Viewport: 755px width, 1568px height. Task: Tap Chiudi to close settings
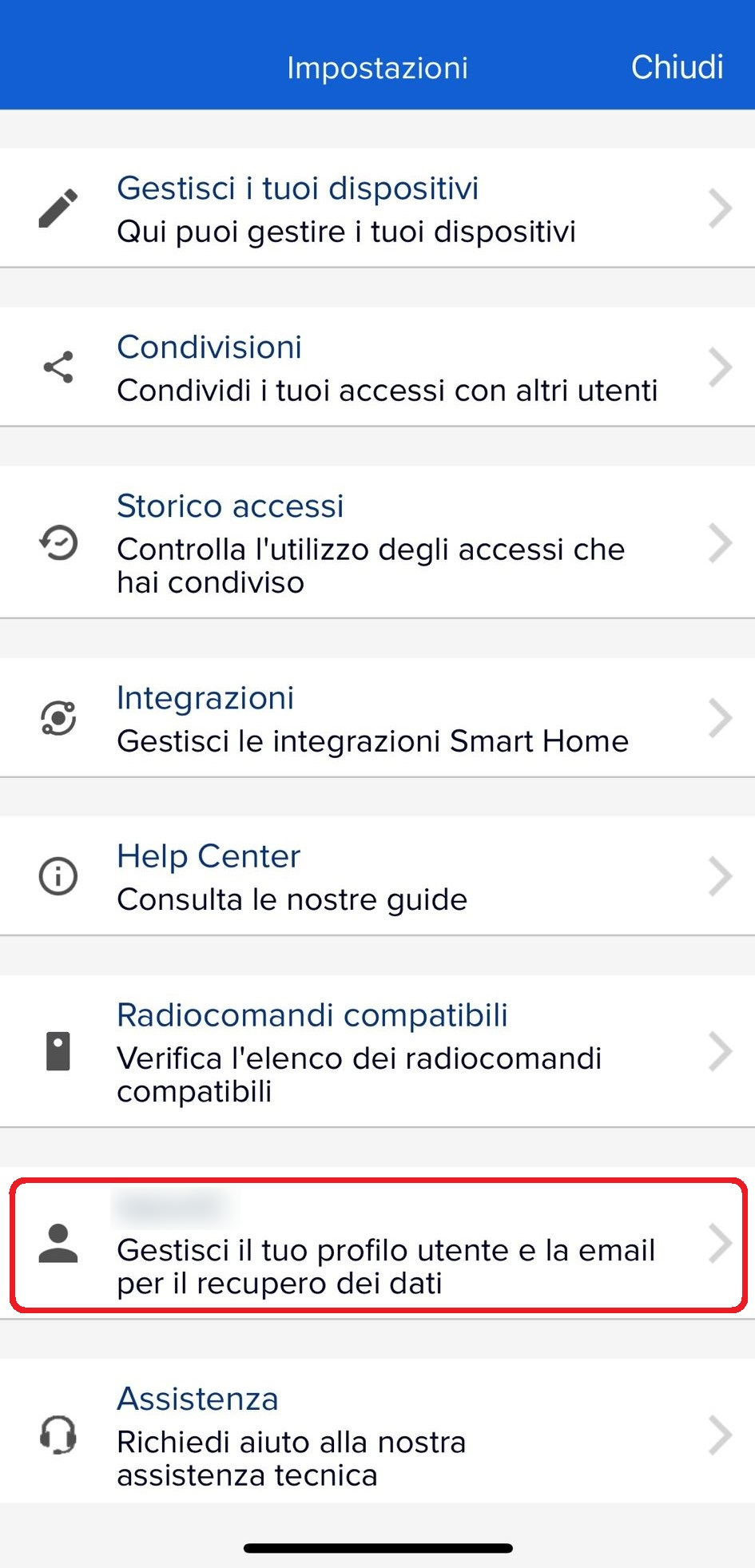point(677,67)
